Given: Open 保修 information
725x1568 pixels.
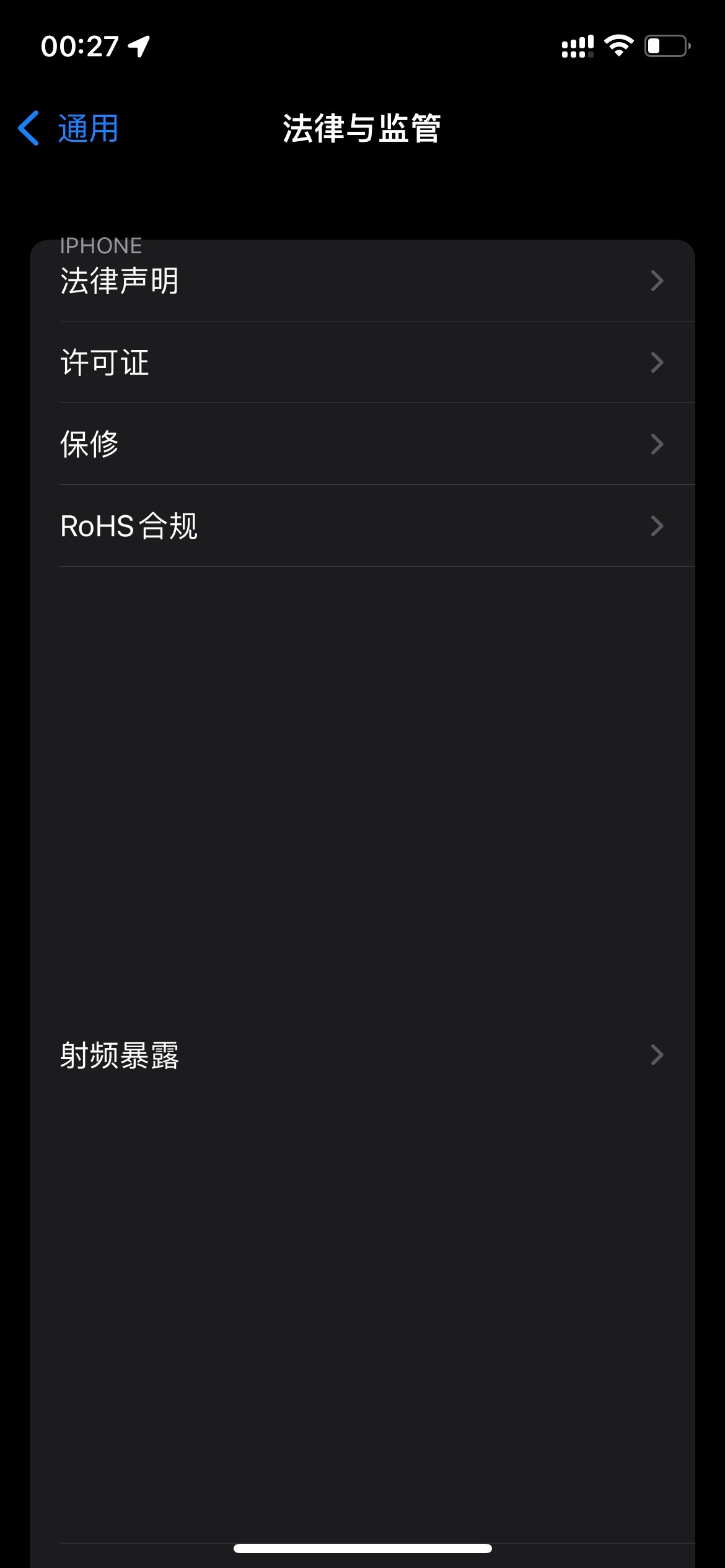Looking at the screenshot, I should (362, 444).
